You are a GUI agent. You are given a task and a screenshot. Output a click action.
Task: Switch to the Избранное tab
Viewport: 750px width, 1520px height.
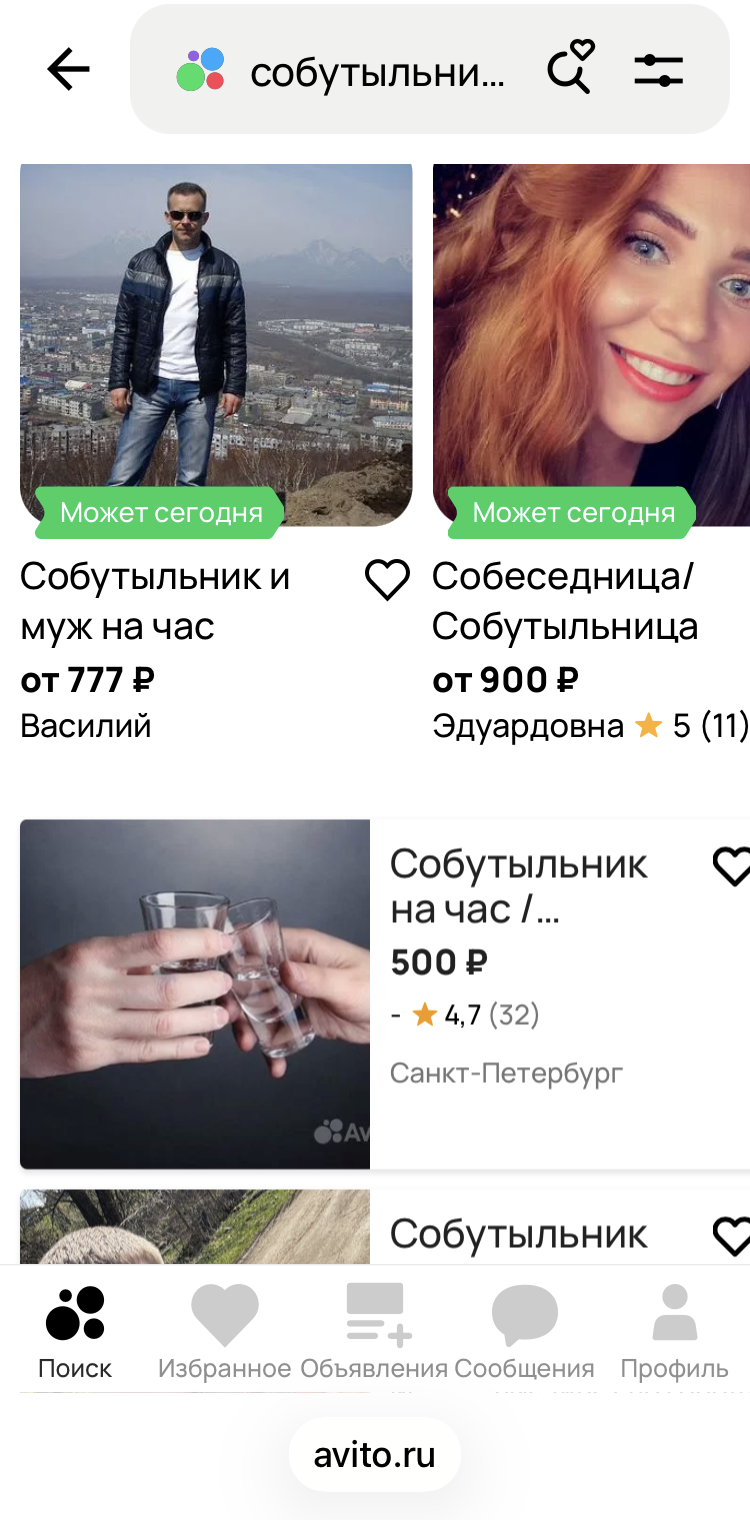(x=224, y=1331)
